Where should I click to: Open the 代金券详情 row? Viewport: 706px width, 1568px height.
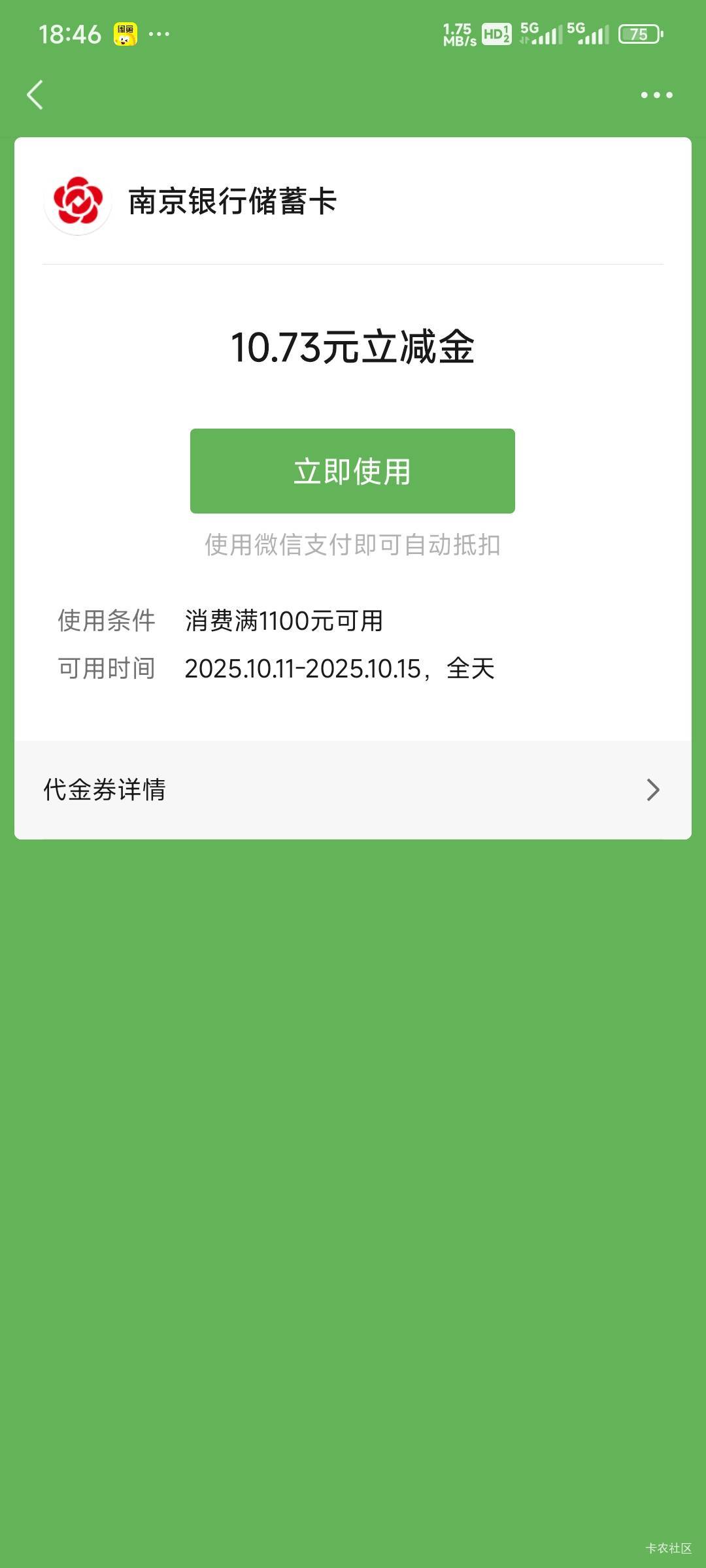pos(353,790)
